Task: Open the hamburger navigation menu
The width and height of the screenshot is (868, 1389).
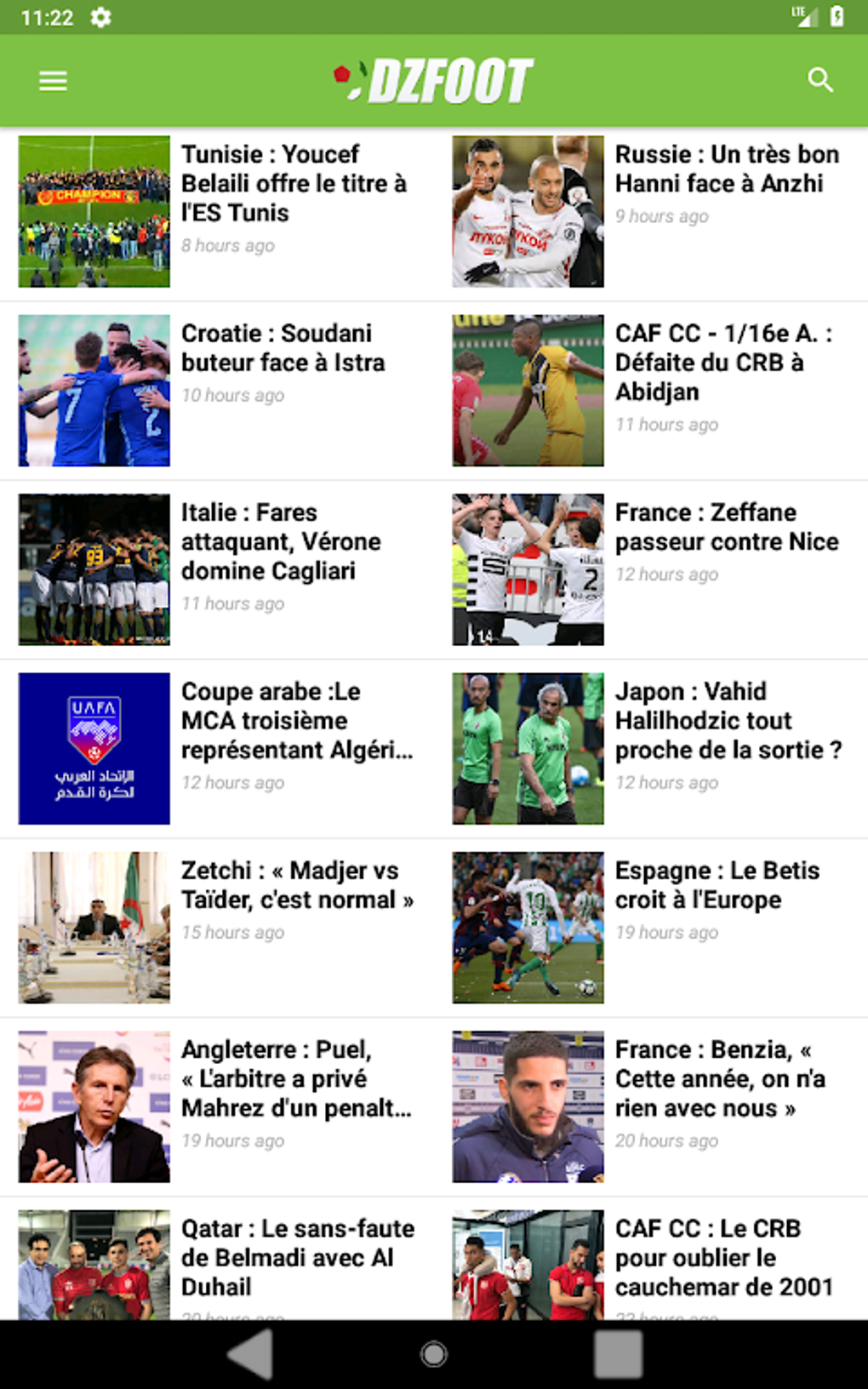Action: tap(53, 81)
